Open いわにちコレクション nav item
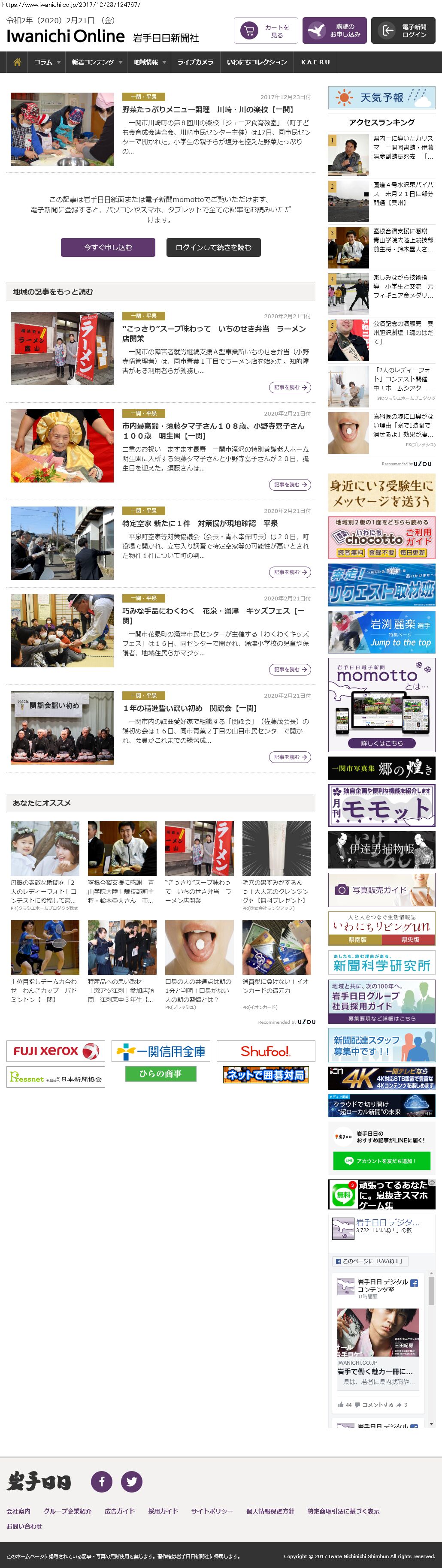The width and height of the screenshot is (442, 1568). click(257, 62)
